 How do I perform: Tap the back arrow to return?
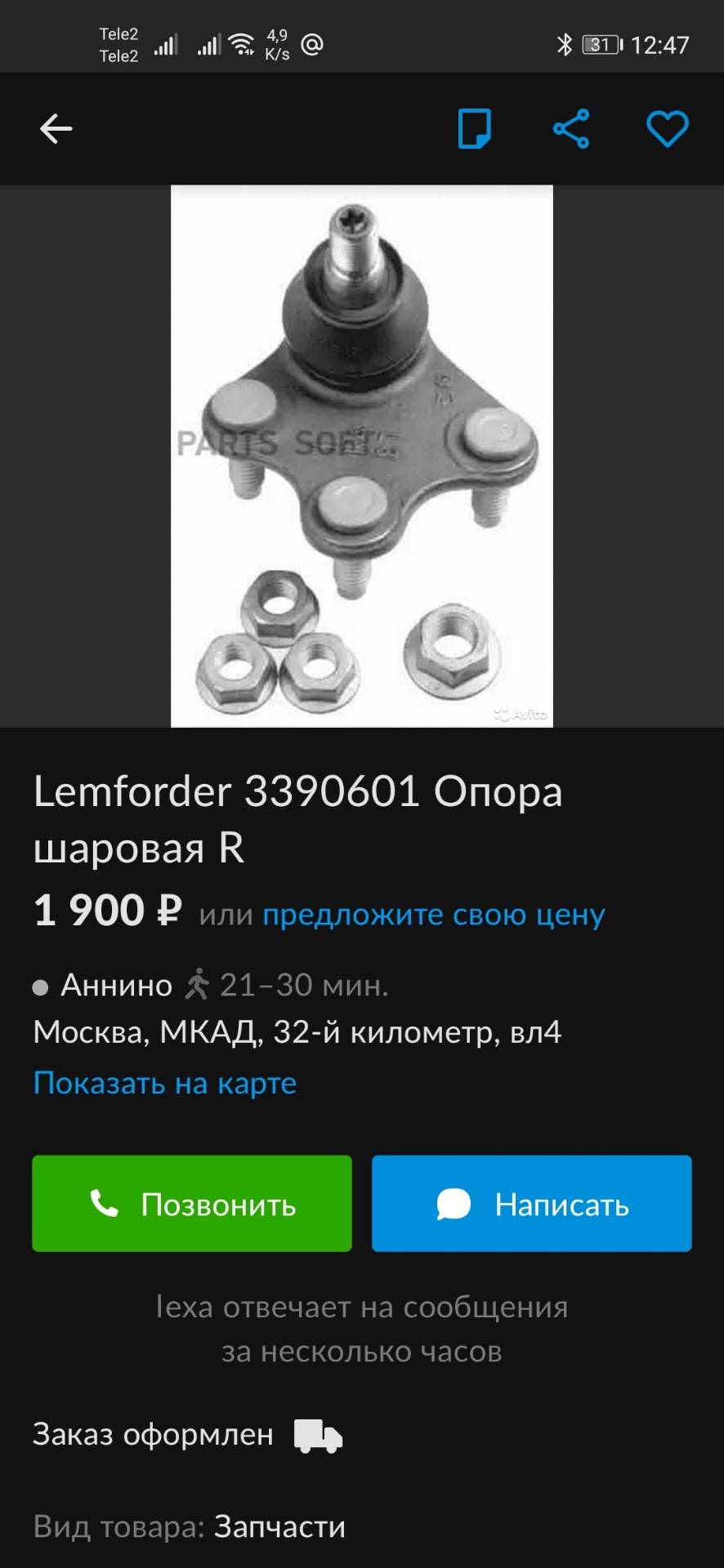(56, 128)
